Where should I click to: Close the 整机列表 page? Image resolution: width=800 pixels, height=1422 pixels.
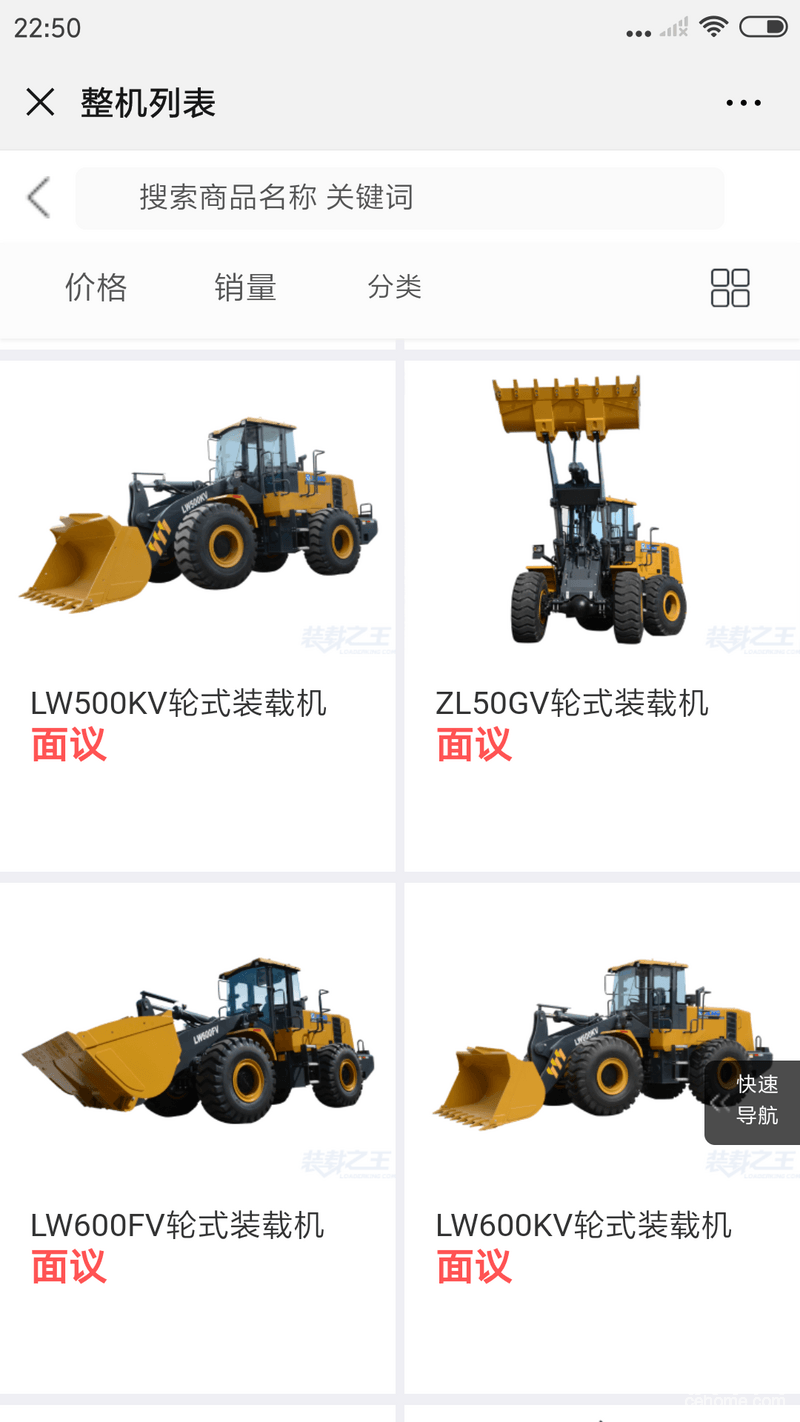[40, 102]
